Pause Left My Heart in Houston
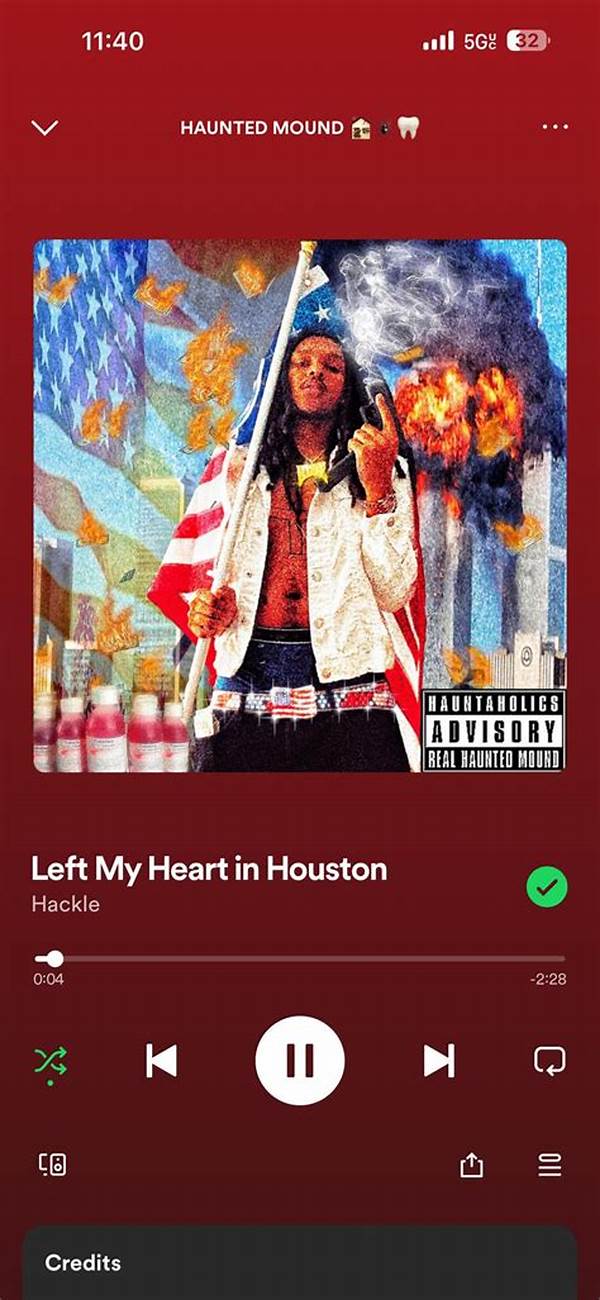Image resolution: width=600 pixels, height=1300 pixels. coord(300,1061)
